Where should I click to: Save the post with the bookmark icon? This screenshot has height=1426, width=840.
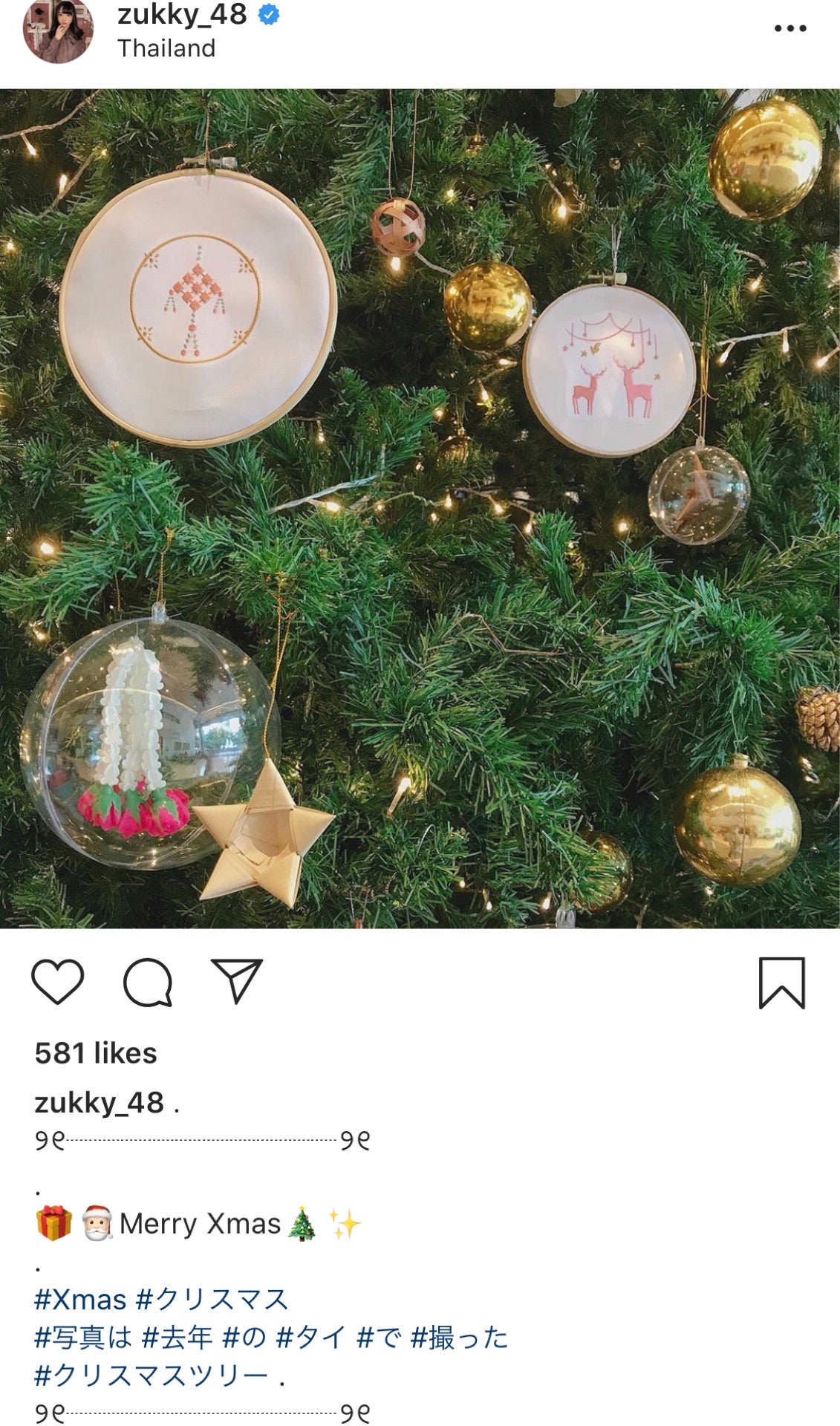(781, 983)
